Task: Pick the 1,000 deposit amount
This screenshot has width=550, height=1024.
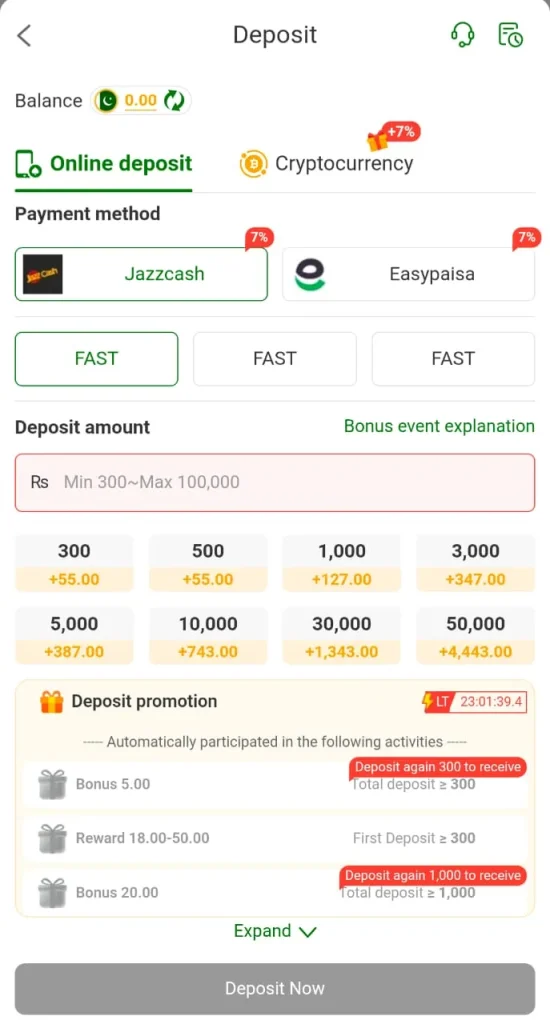Action: [x=342, y=564]
